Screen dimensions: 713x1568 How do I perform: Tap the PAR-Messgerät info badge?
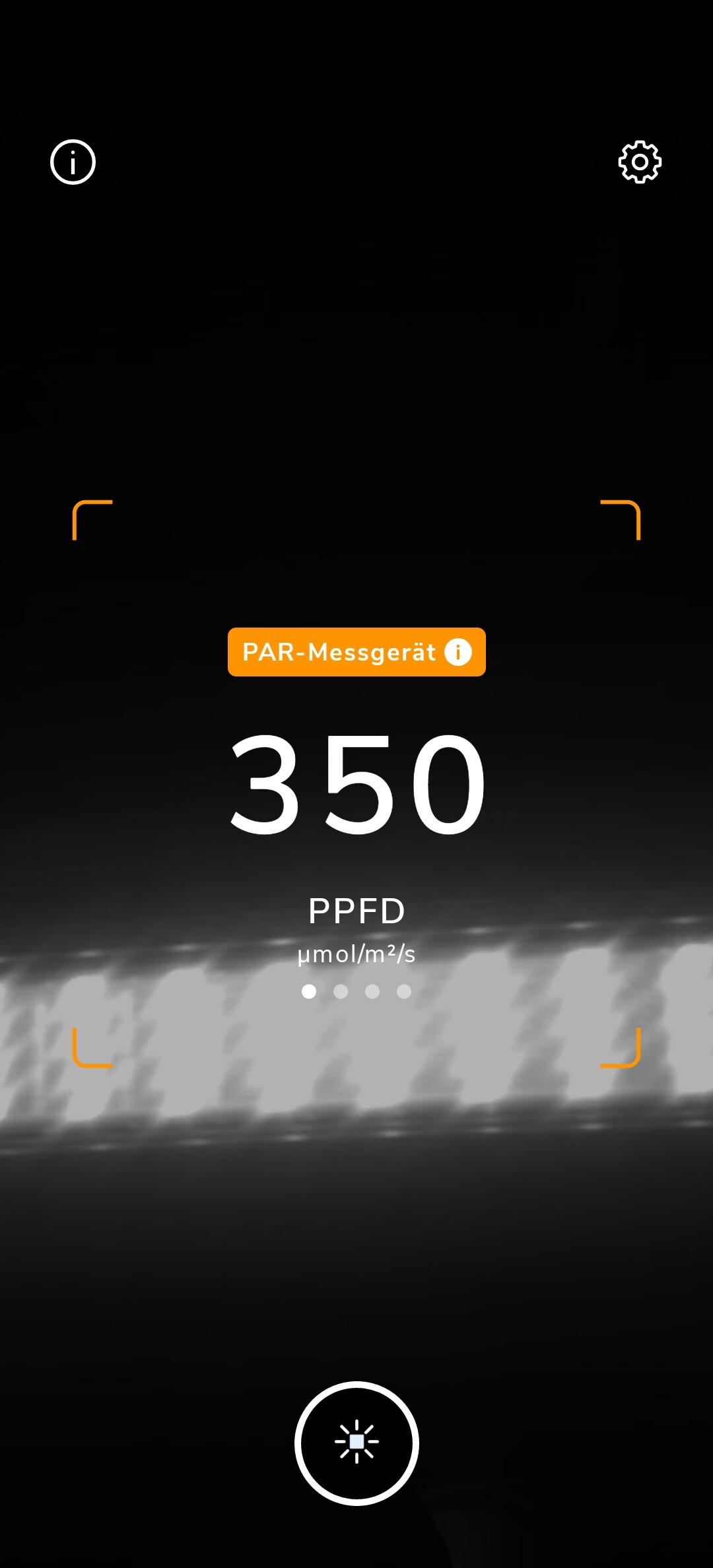[356, 652]
